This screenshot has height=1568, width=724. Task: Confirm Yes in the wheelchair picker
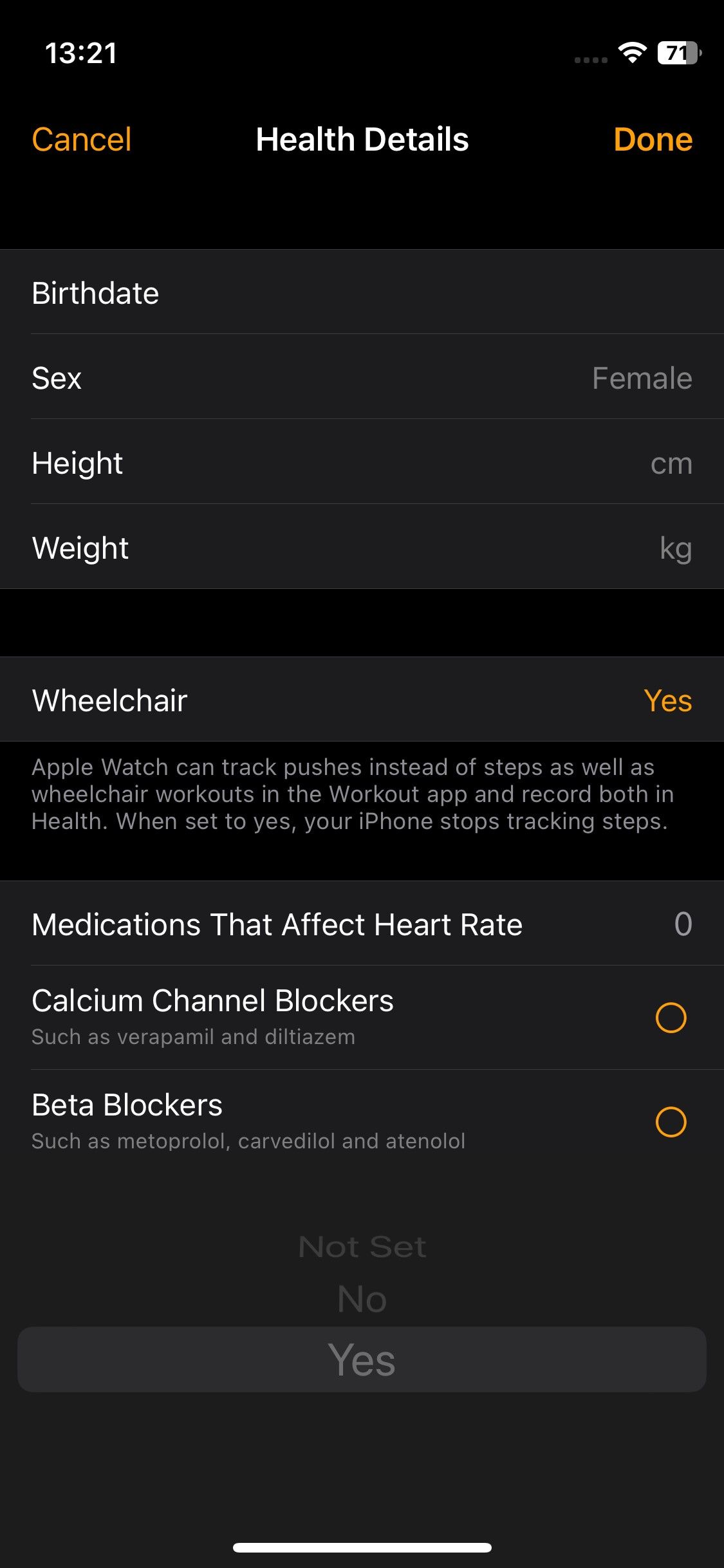point(362,1359)
